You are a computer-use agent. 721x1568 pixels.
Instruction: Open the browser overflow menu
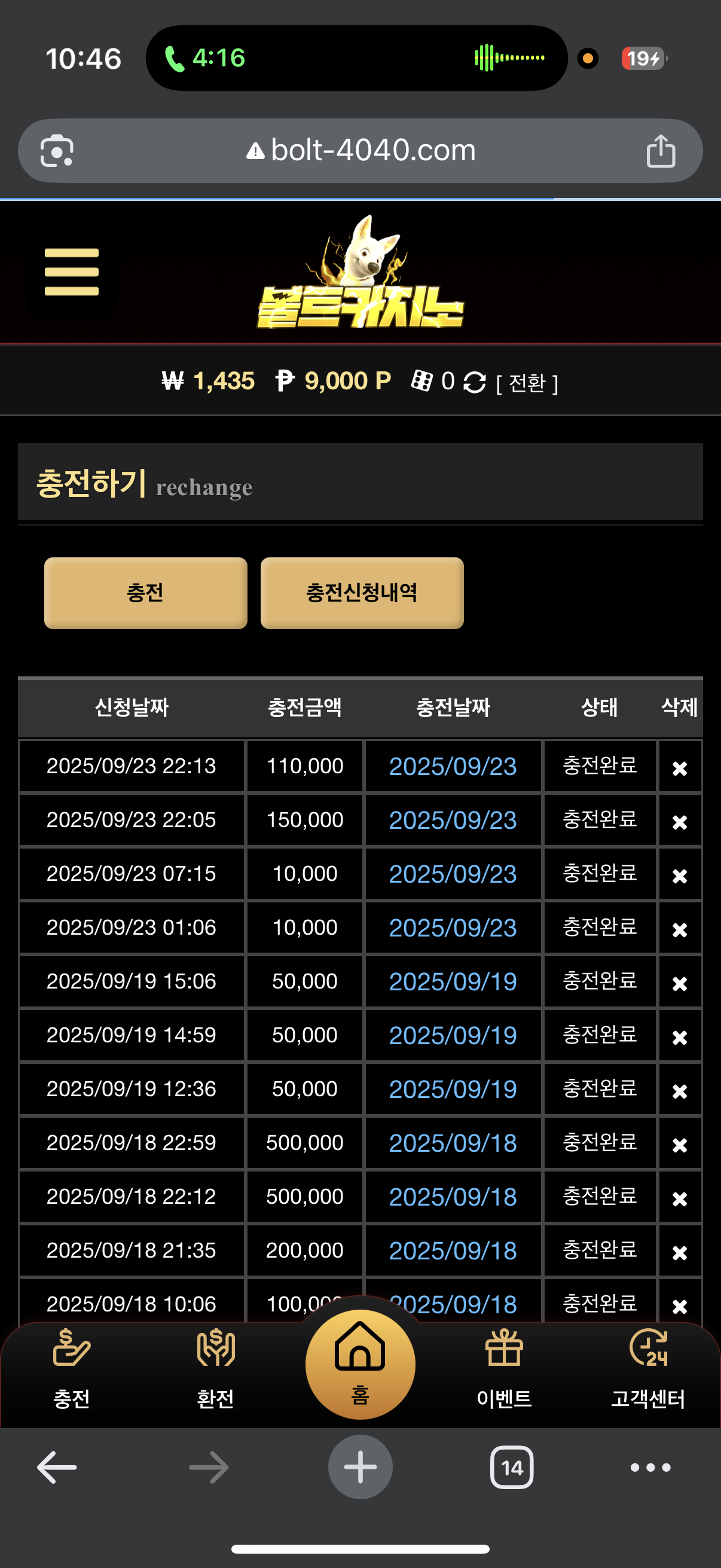click(650, 1467)
